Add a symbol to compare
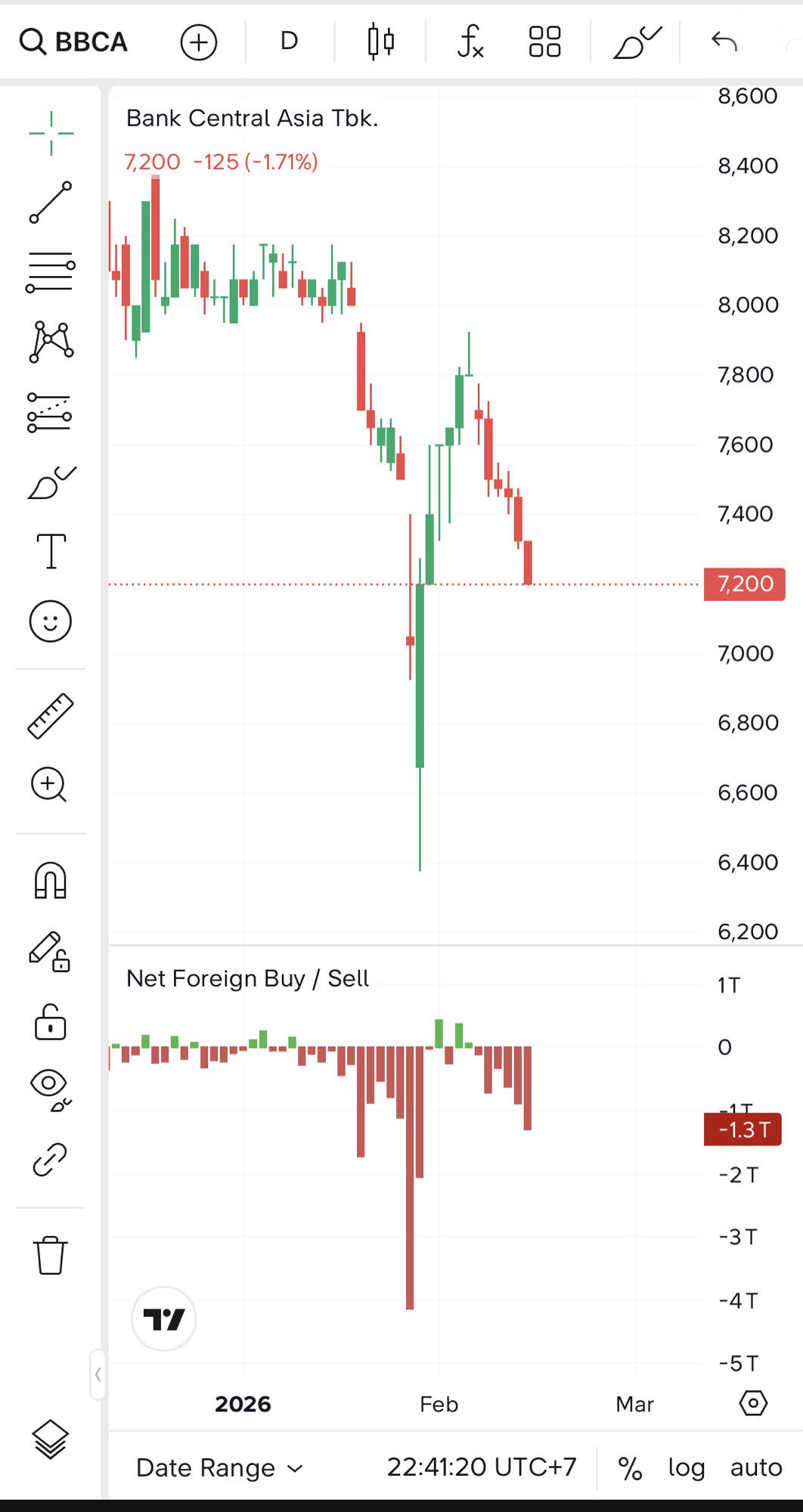The width and height of the screenshot is (803, 1512). [x=198, y=42]
